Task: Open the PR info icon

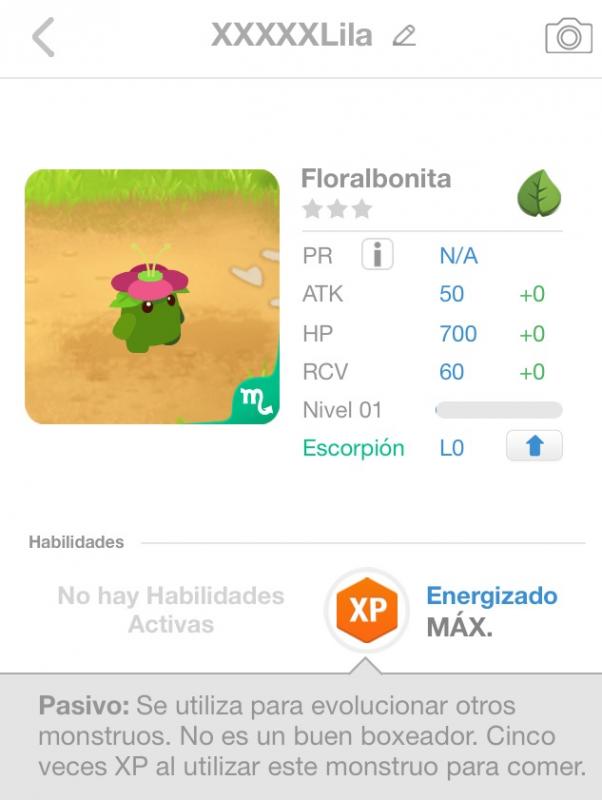Action: pos(377,255)
